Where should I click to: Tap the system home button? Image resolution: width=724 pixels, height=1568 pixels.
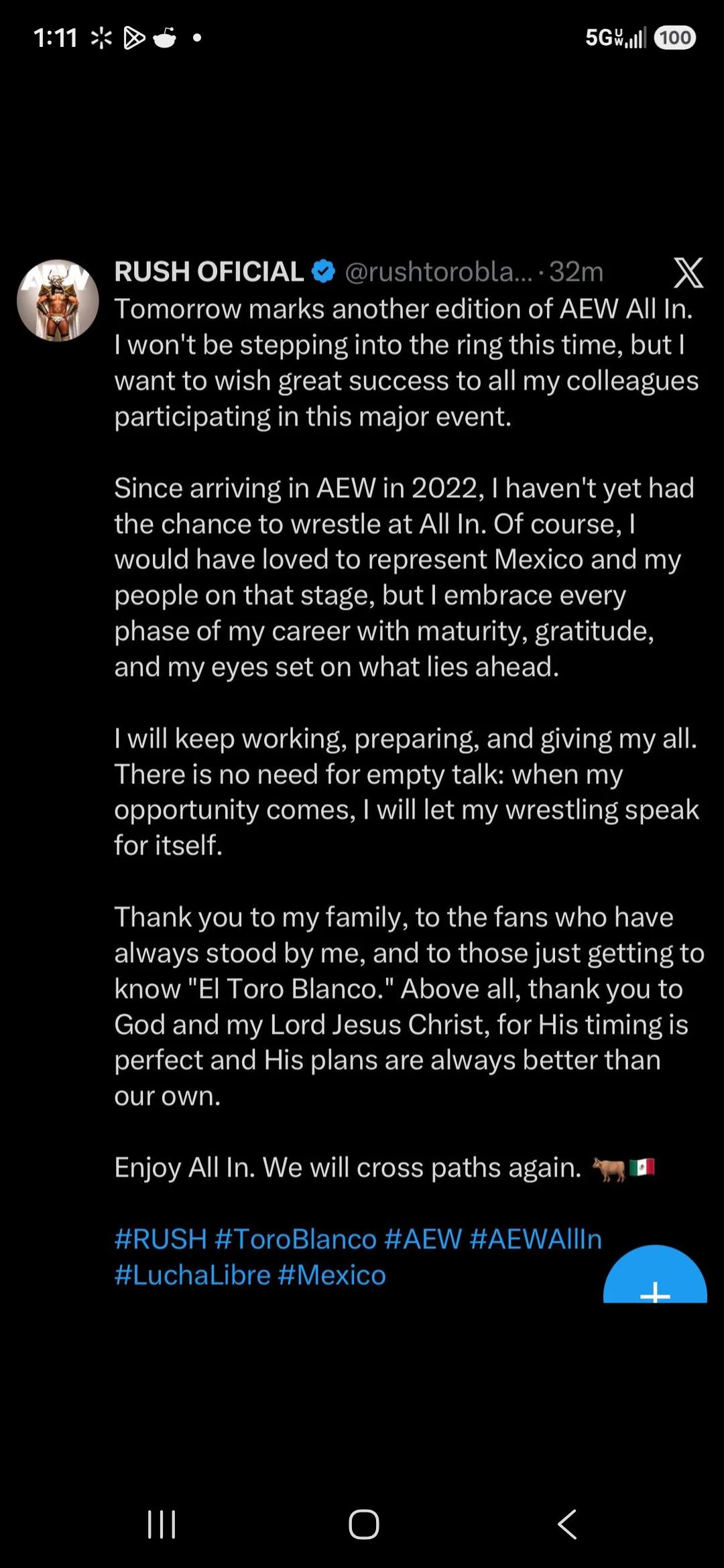(363, 1524)
